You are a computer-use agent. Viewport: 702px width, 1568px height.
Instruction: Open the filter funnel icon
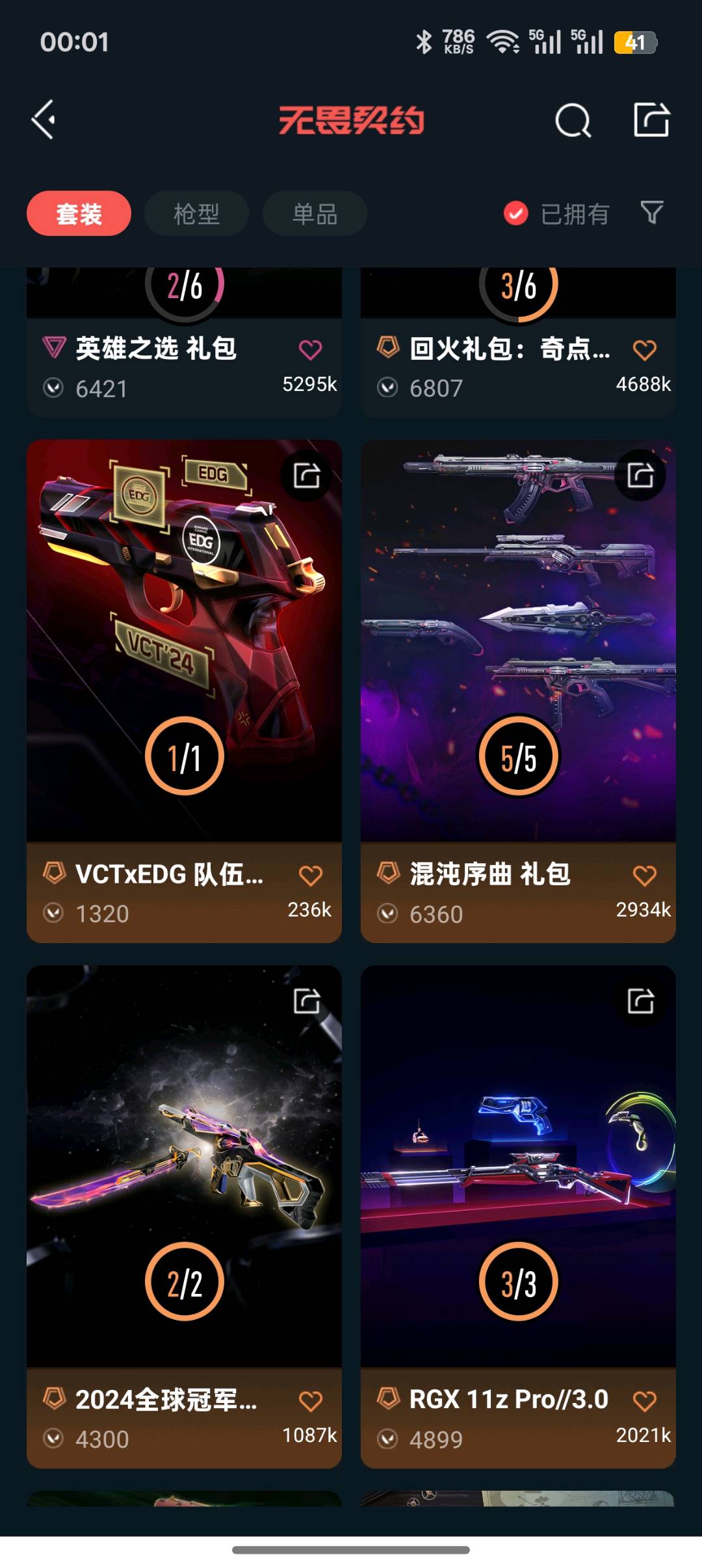[x=652, y=212]
